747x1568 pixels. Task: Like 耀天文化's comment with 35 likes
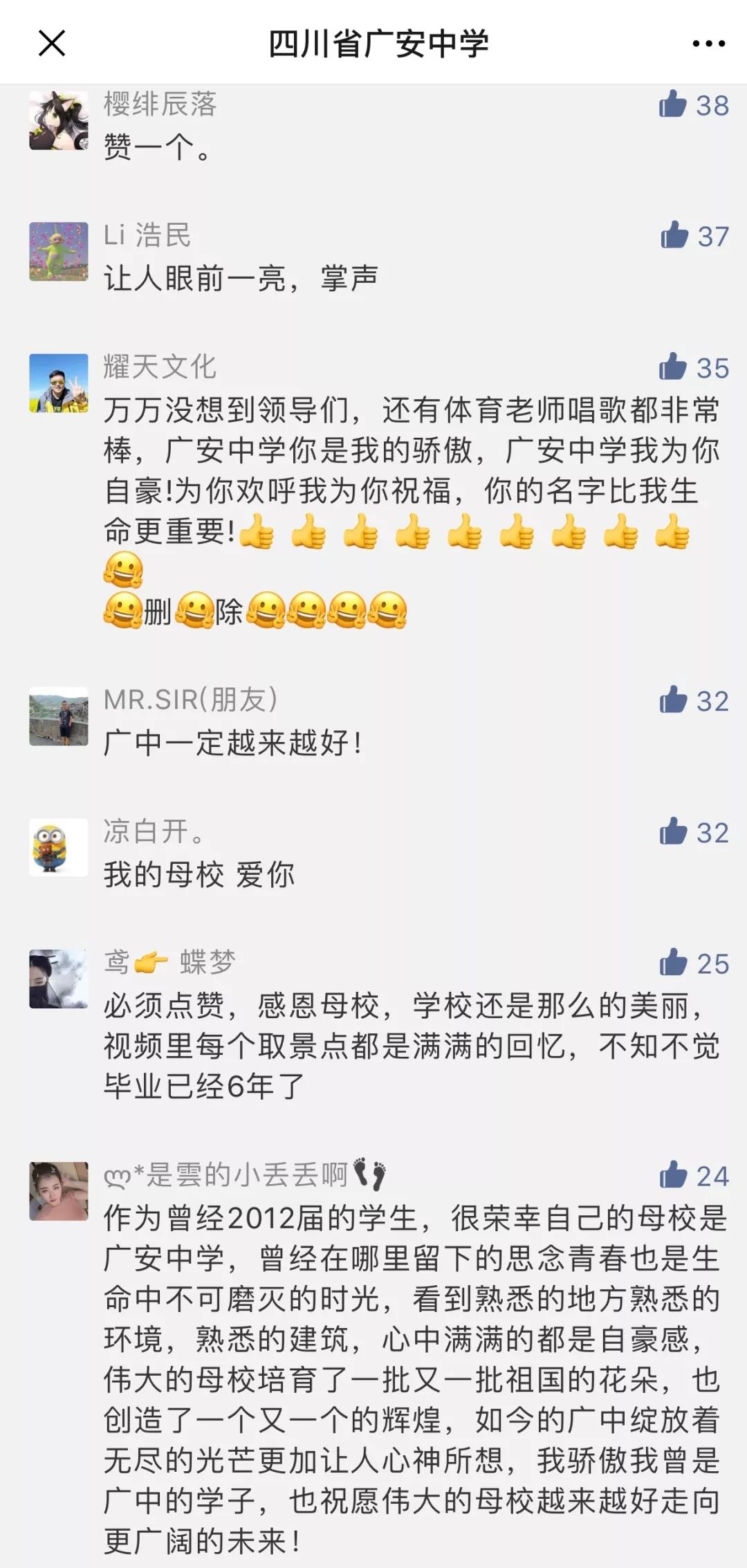click(x=673, y=367)
